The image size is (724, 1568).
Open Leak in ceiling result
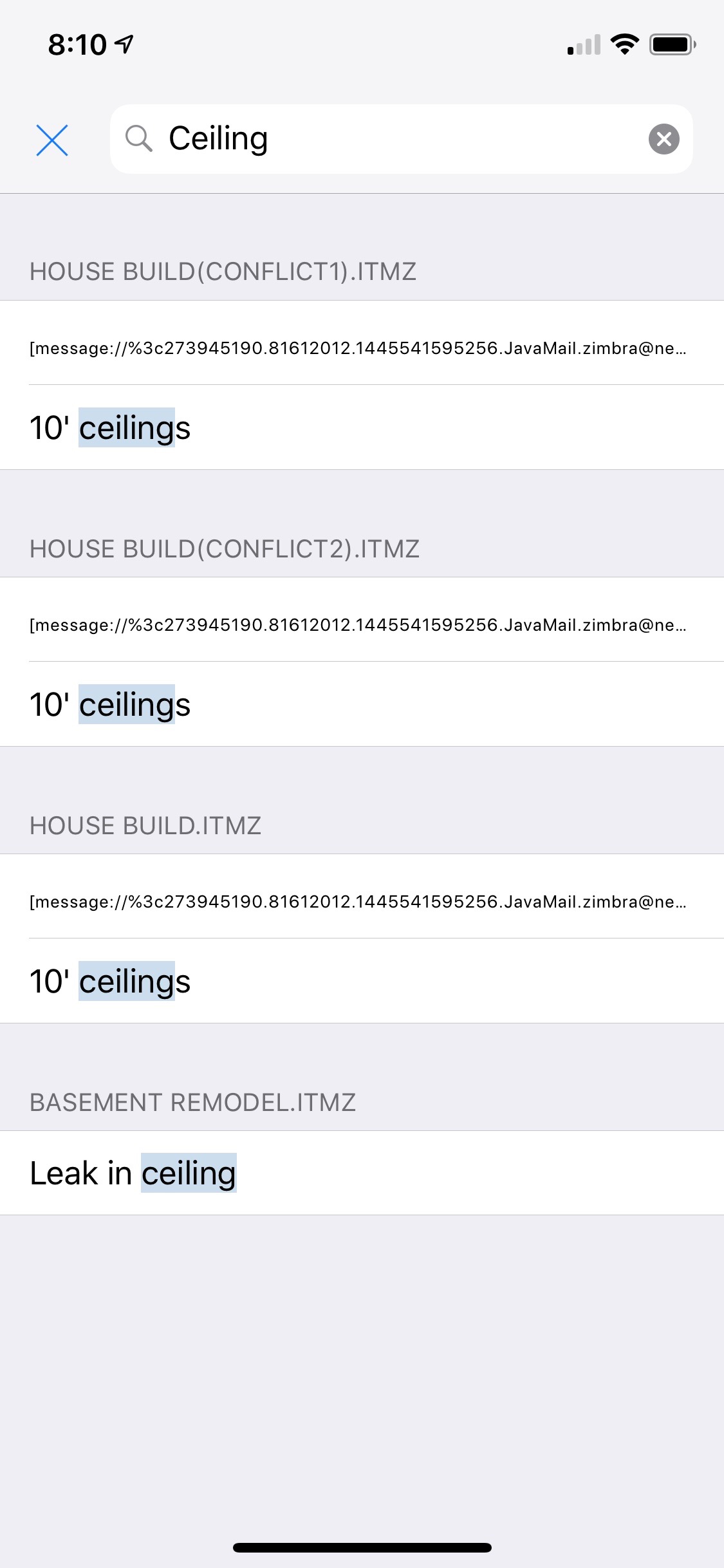[x=362, y=1173]
